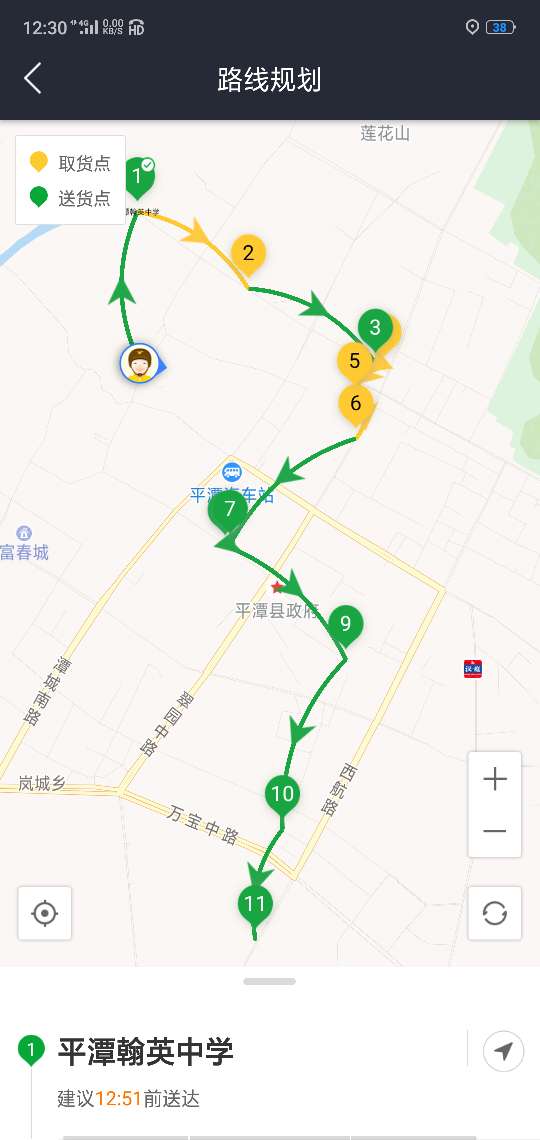Select pickup marker 2 on the map
Screen dimensions: 540x1140
tap(249, 255)
